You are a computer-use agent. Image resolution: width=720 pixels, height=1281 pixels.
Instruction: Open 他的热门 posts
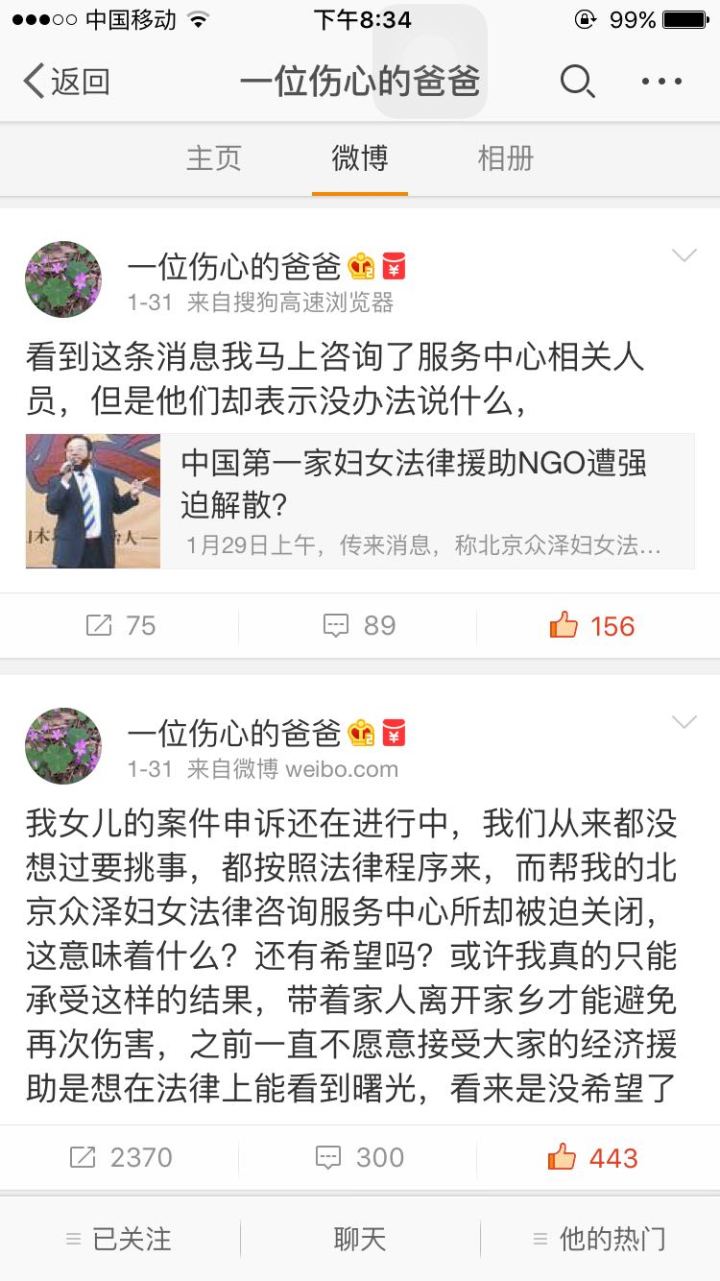point(600,1240)
